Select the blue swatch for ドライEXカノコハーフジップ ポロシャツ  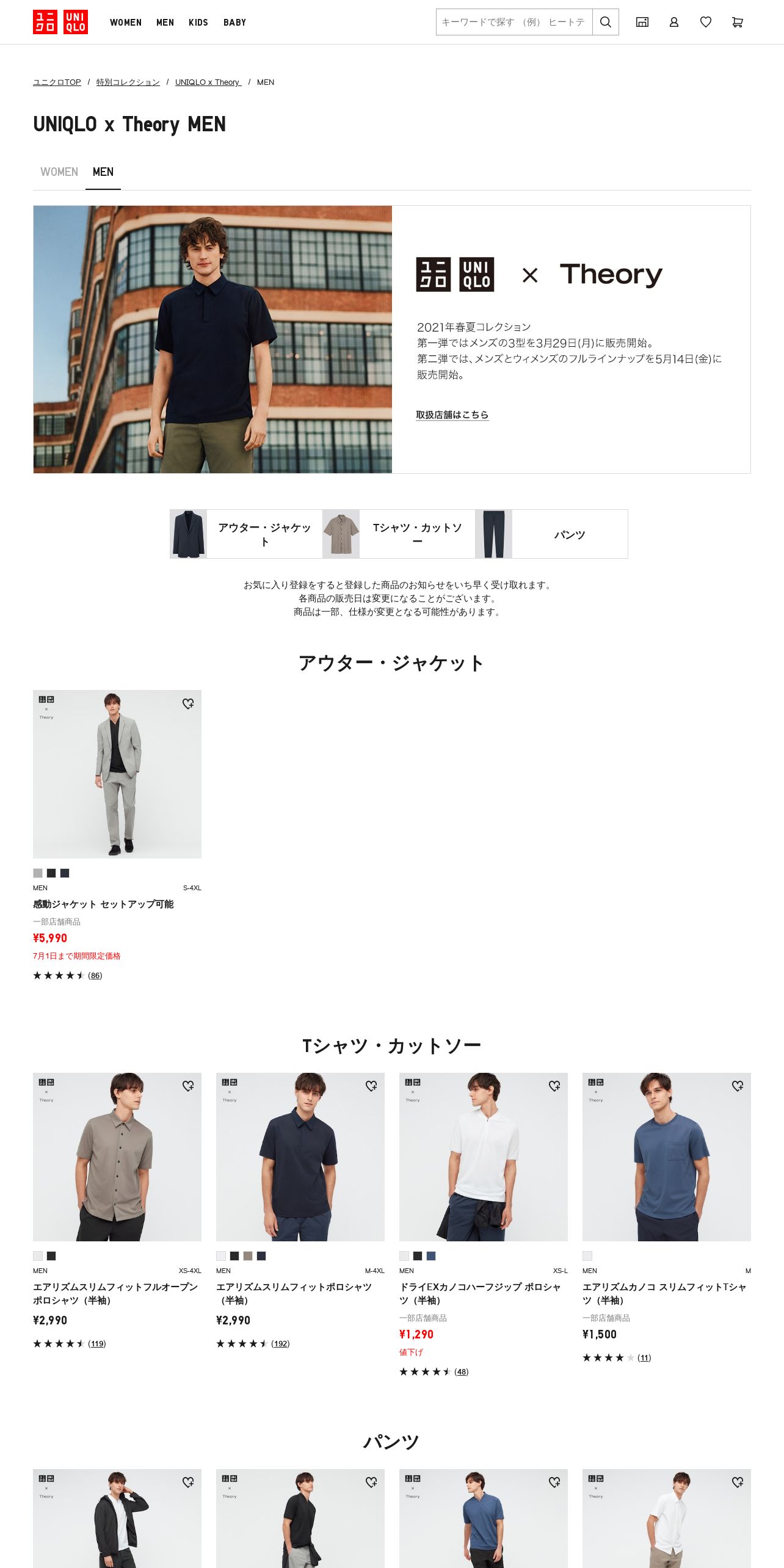[x=431, y=1256]
